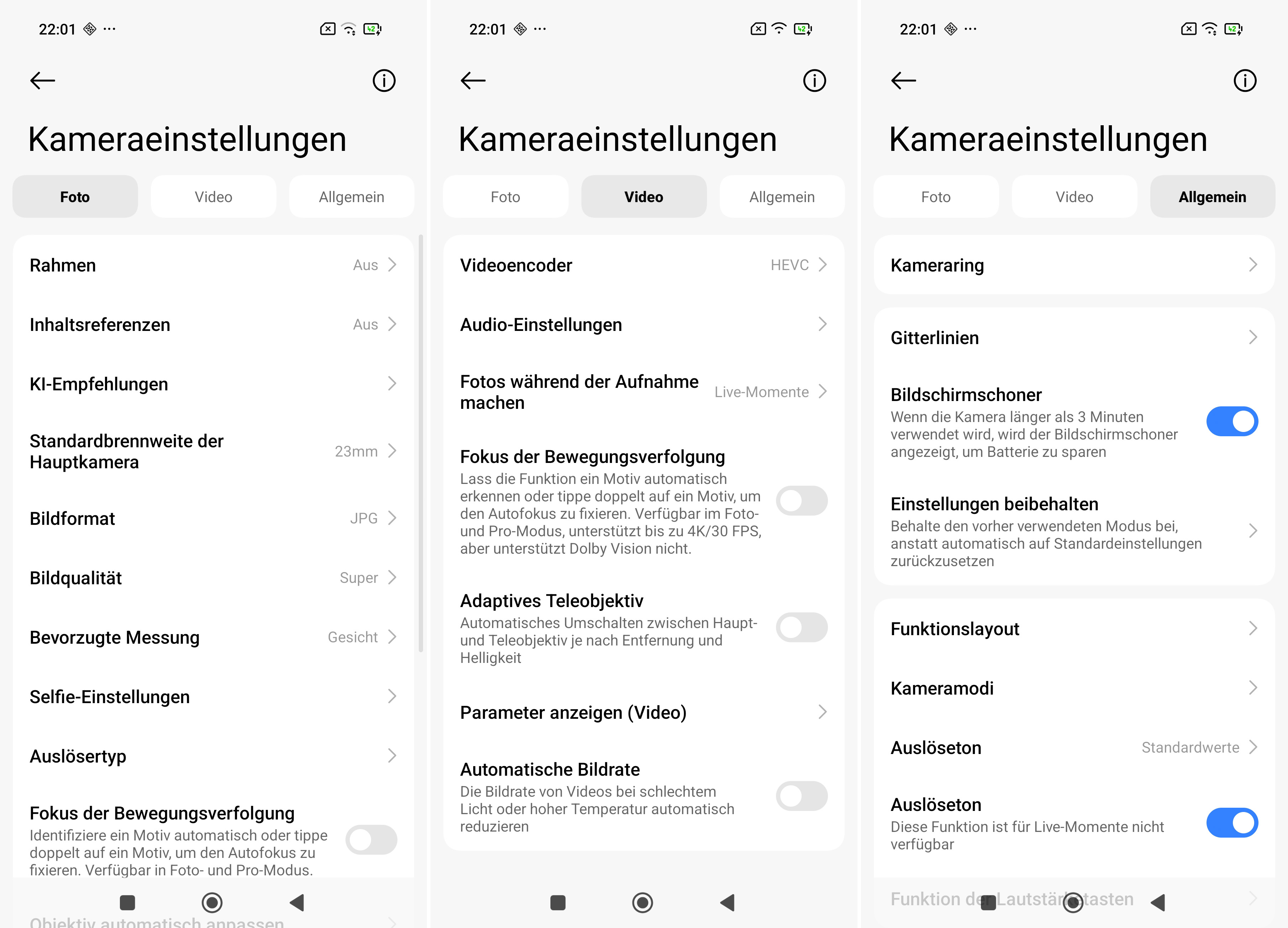1288x928 pixels.
Task: Enable the Adaptives Teleobjektiv switch
Action: point(801,628)
